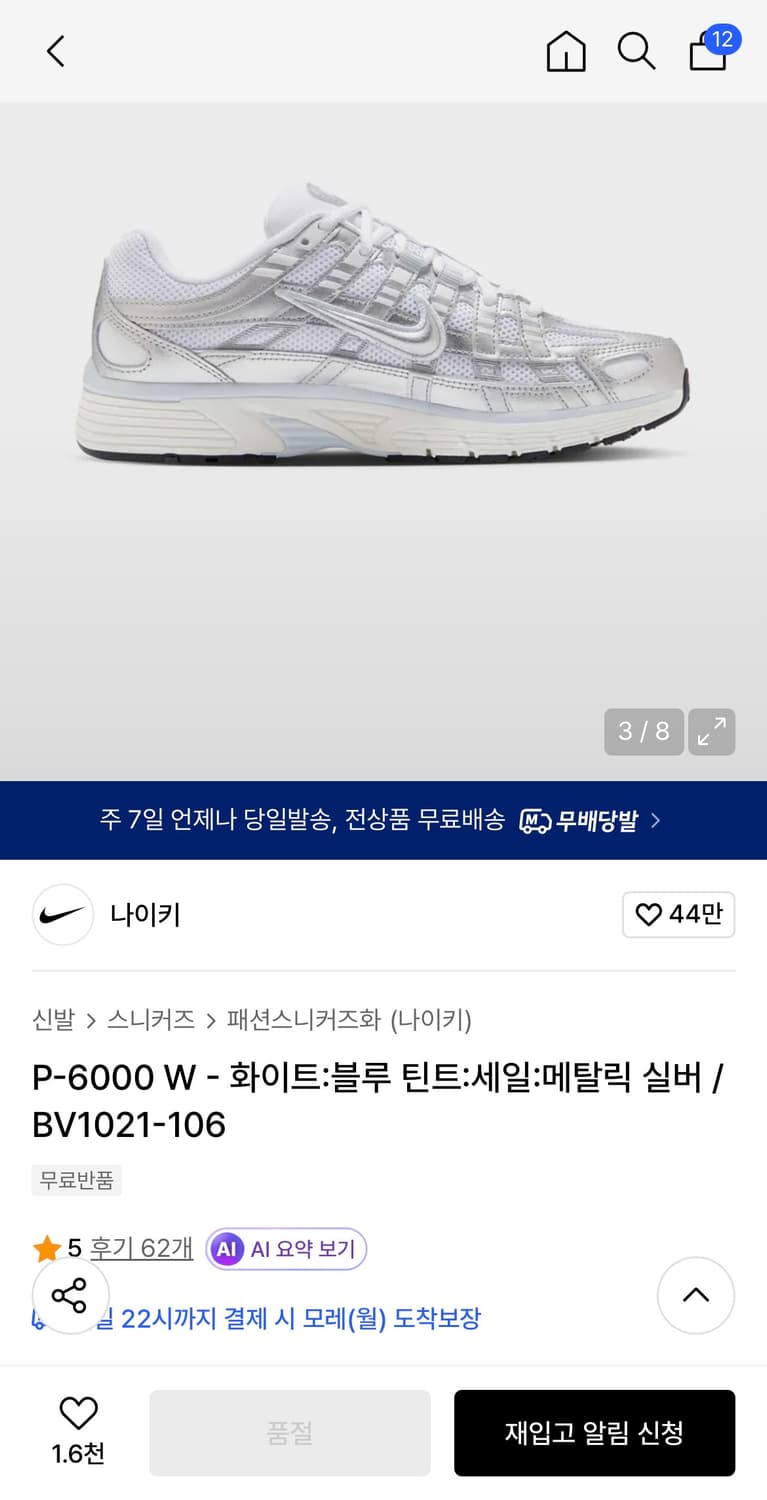Tap the 3/8 image counter indicator

click(x=643, y=732)
